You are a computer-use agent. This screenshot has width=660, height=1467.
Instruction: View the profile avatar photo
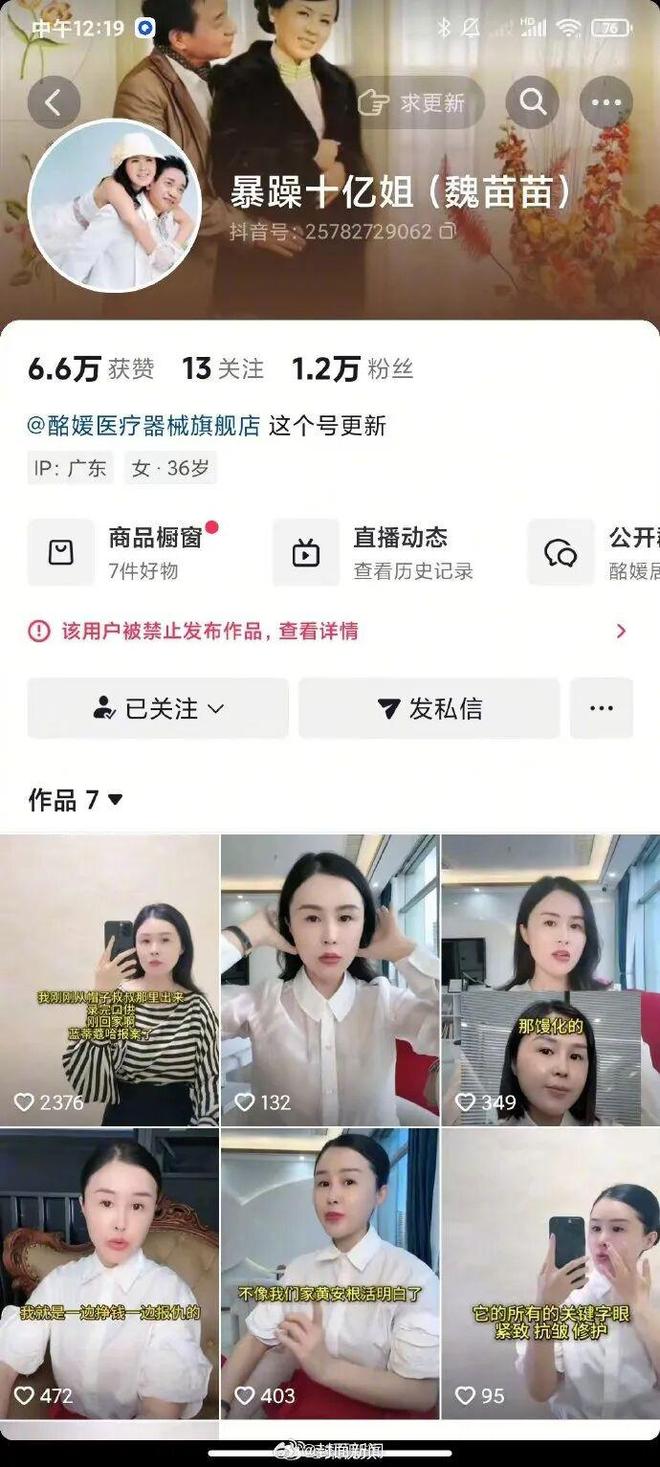pyautogui.click(x=115, y=206)
